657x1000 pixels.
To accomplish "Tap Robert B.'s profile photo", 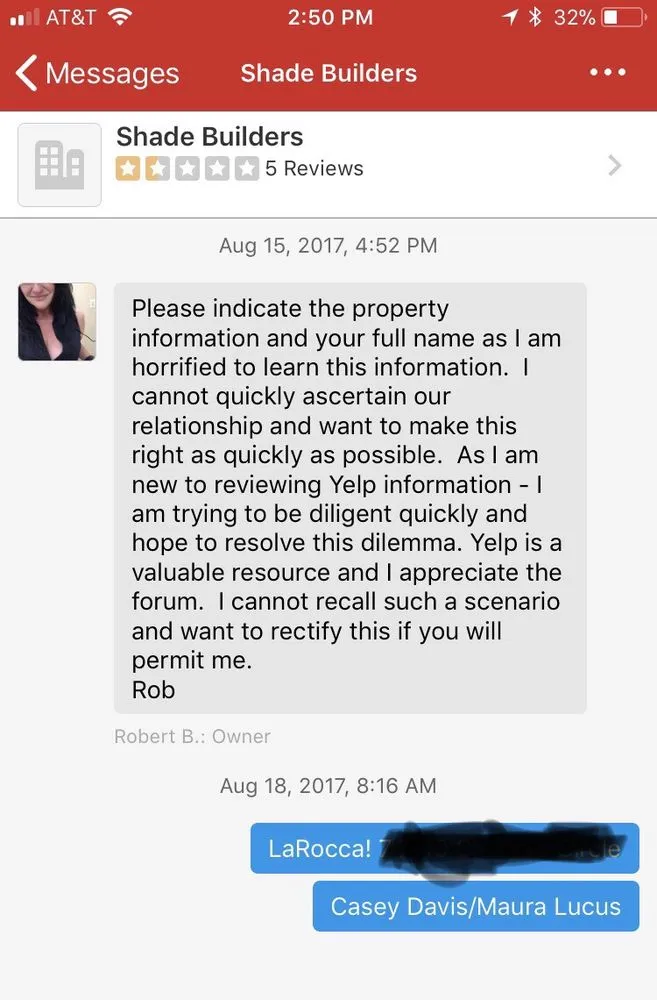I will click(57, 322).
